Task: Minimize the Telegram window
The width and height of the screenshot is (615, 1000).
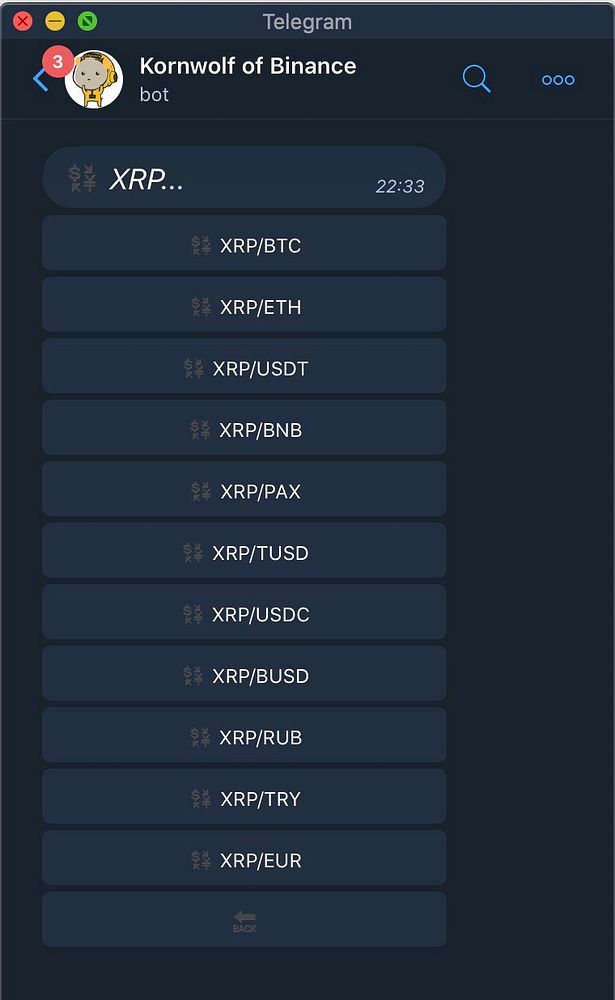Action: coord(55,21)
